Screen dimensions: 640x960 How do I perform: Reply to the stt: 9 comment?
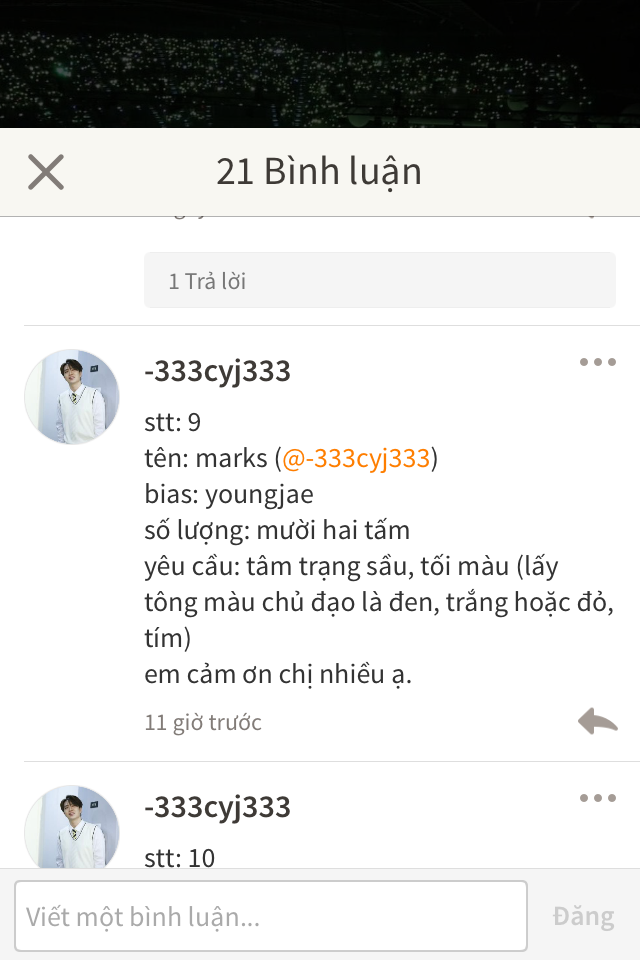(598, 721)
